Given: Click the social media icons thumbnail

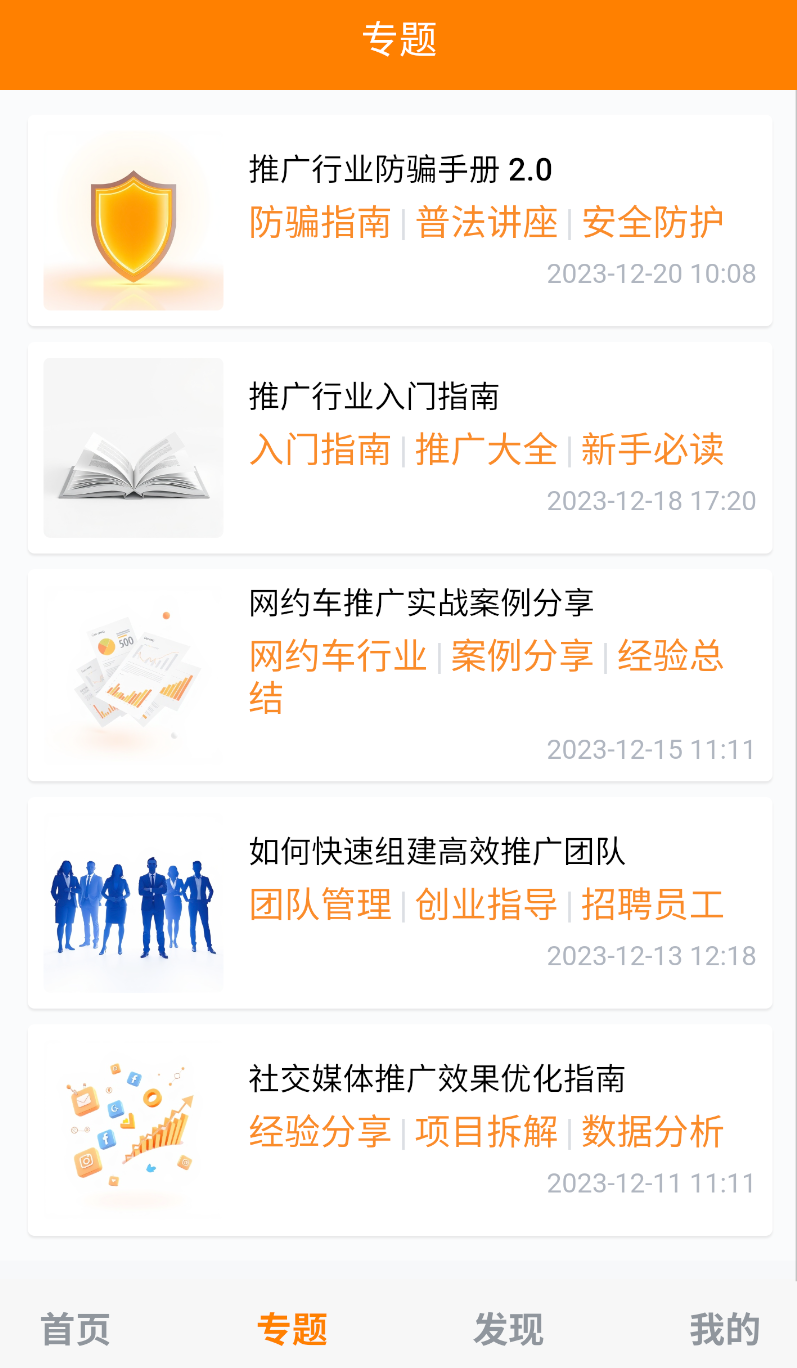Looking at the screenshot, I should pos(133,1130).
